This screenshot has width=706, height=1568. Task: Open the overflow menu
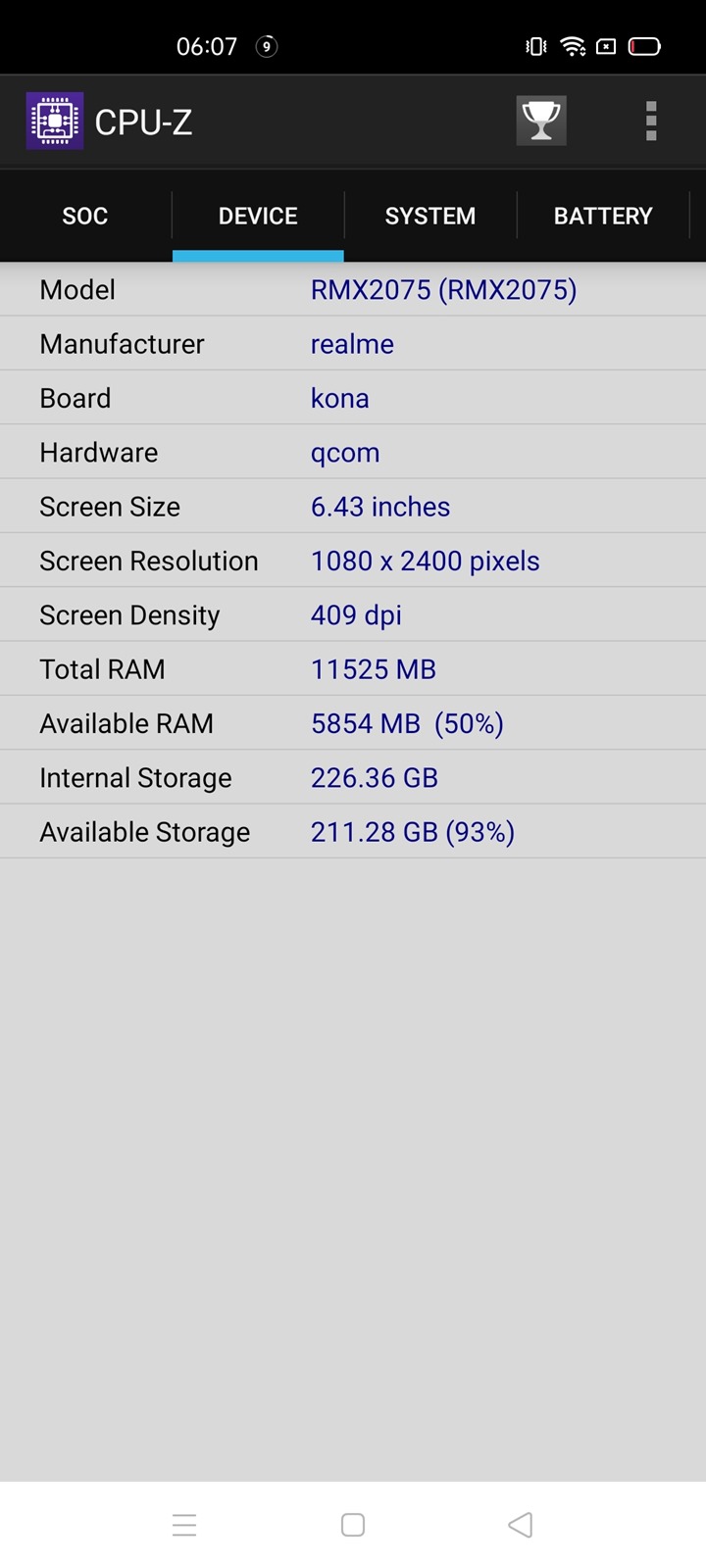tap(651, 121)
